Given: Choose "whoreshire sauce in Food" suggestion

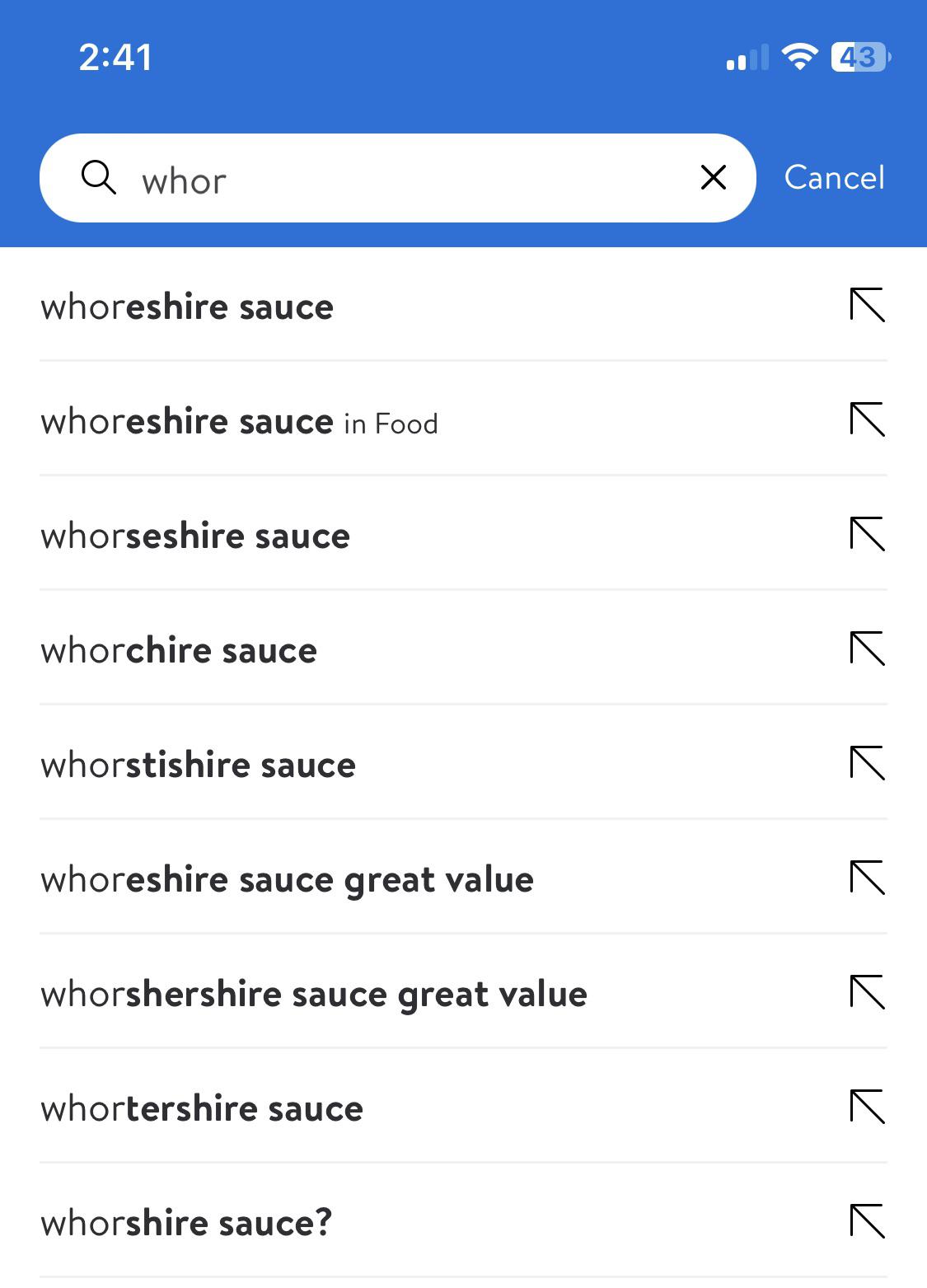Looking at the screenshot, I should click(239, 422).
